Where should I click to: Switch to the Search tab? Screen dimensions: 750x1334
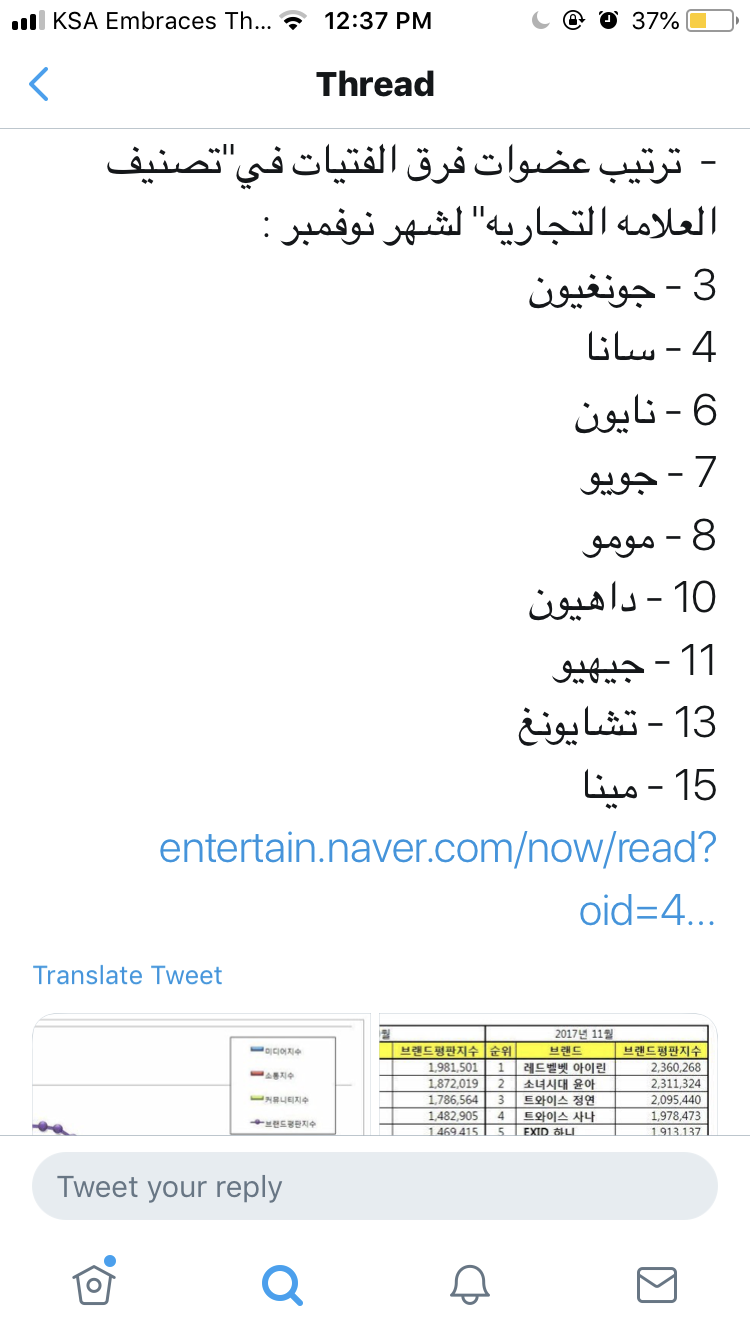(282, 1283)
